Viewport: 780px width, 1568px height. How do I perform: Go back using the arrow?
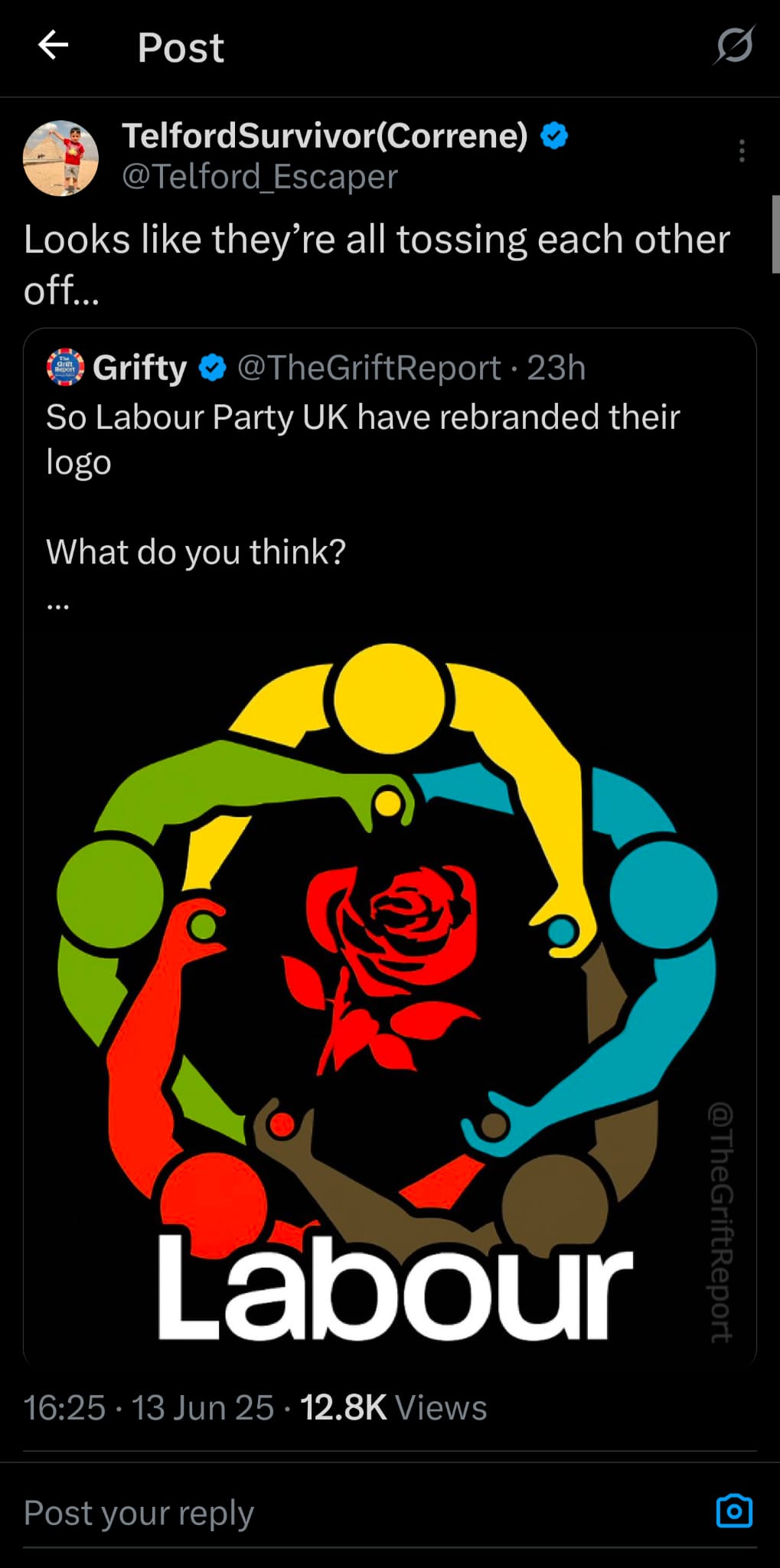[x=53, y=45]
